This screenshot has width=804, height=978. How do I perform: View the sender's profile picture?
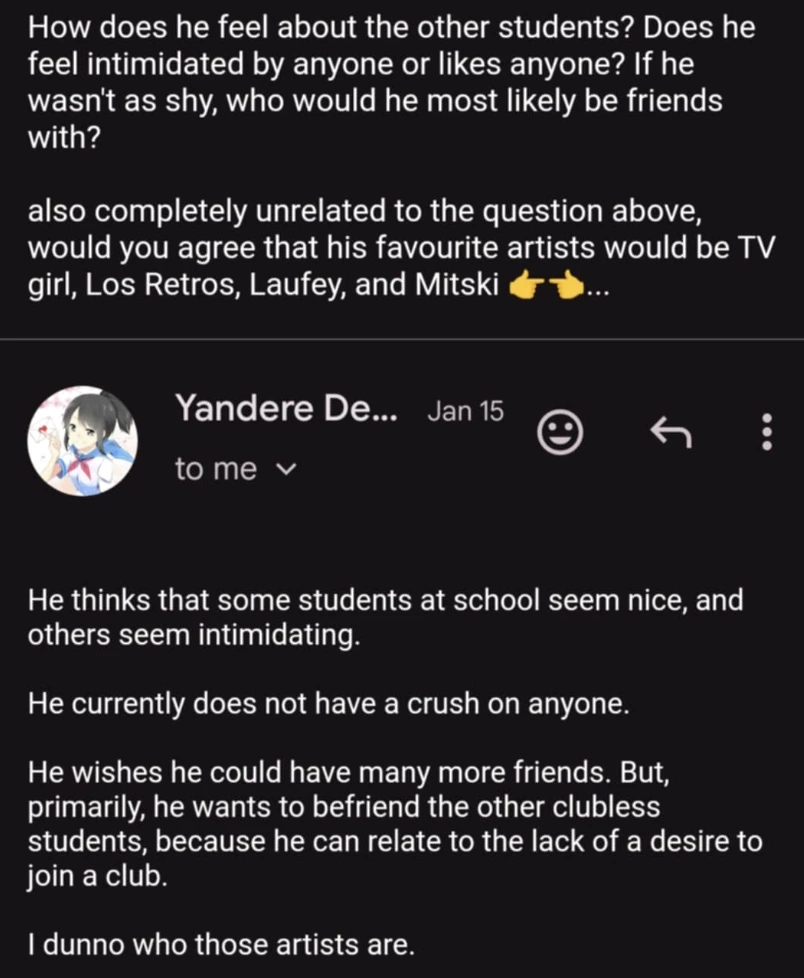[83, 441]
